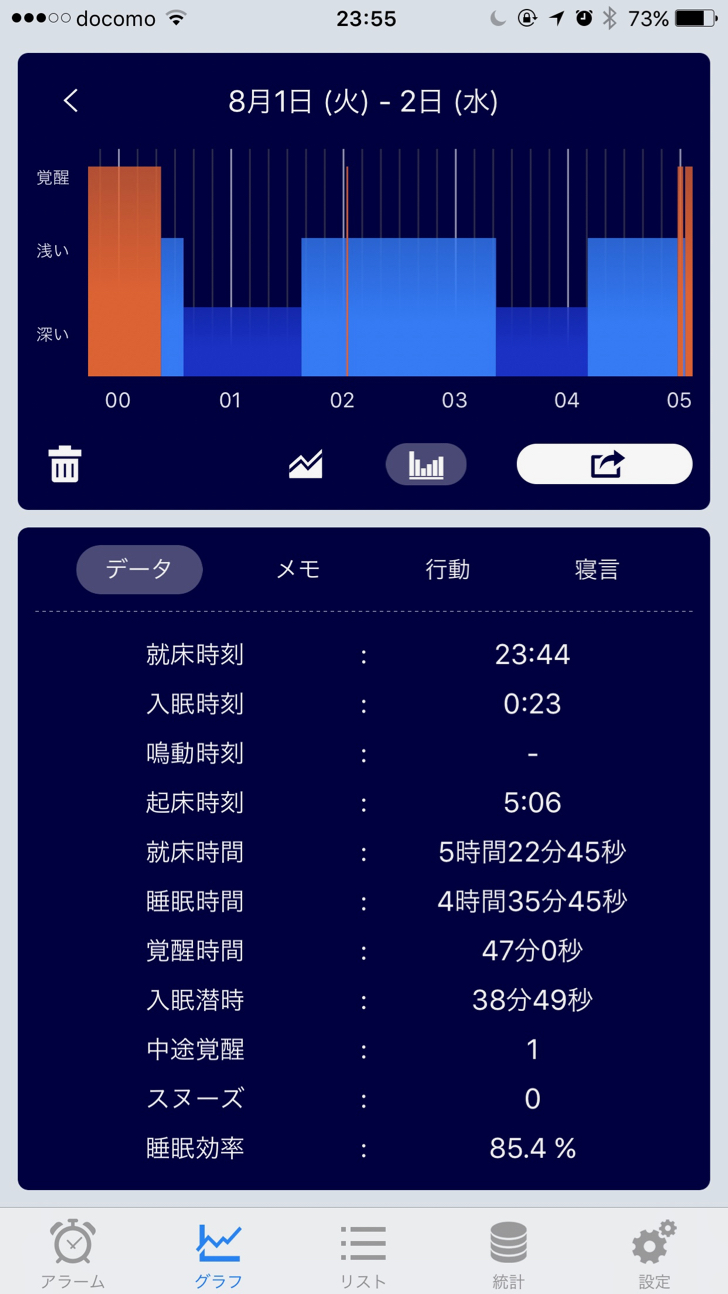Screen dimensions: 728x1294
Task: Open the 統計 tab
Action: point(508,1253)
